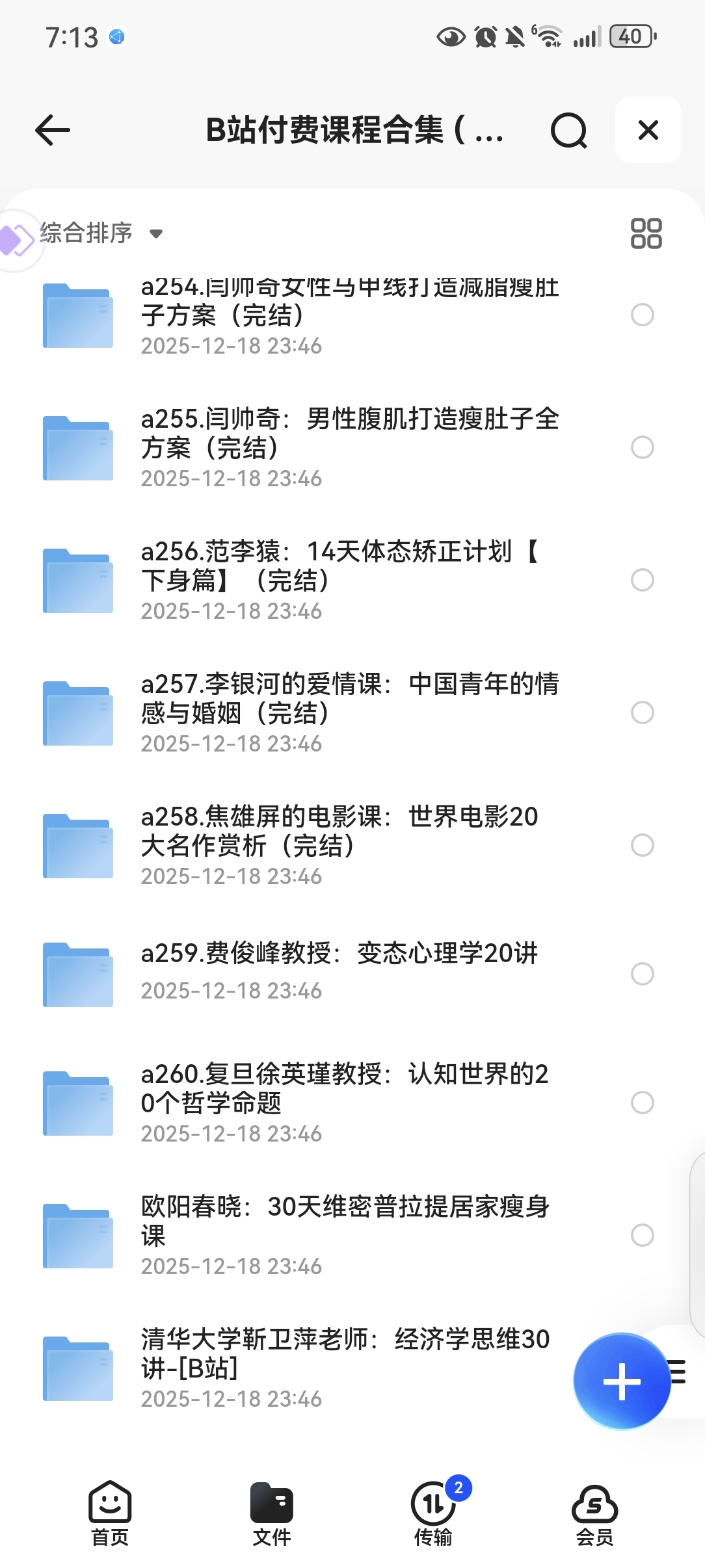Tap the blue plus floating button
The image size is (705, 1568).
coord(621,1381)
